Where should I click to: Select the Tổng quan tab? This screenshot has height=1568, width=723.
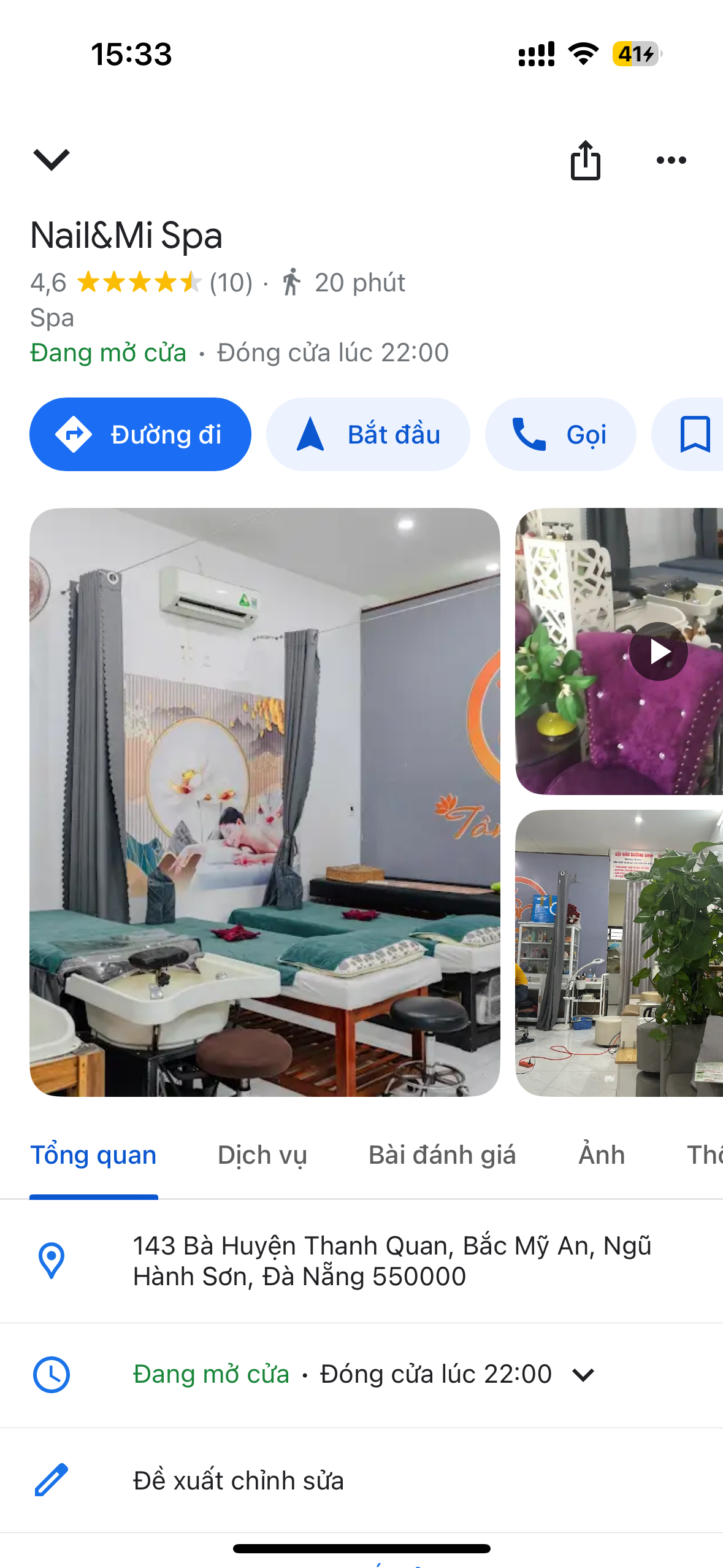93,1155
